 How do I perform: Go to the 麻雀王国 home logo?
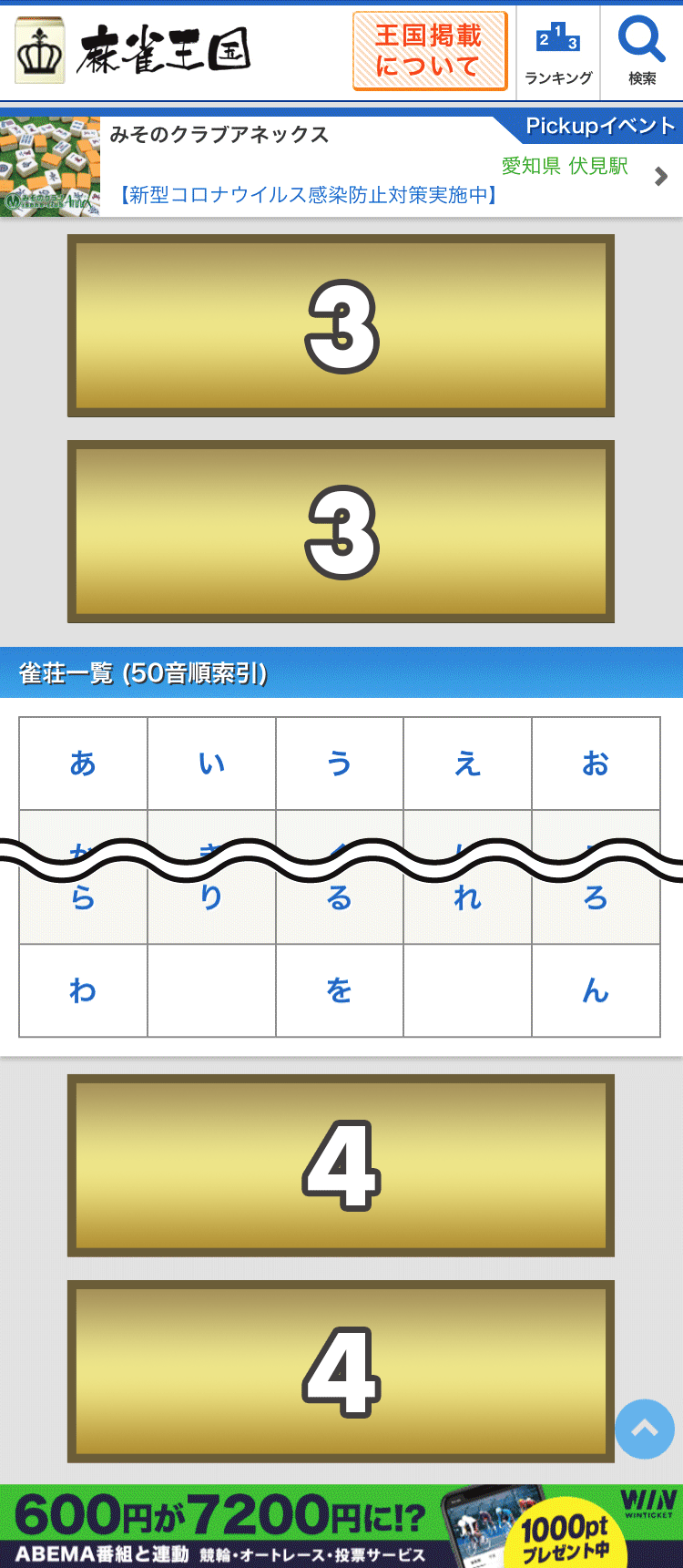[x=134, y=50]
